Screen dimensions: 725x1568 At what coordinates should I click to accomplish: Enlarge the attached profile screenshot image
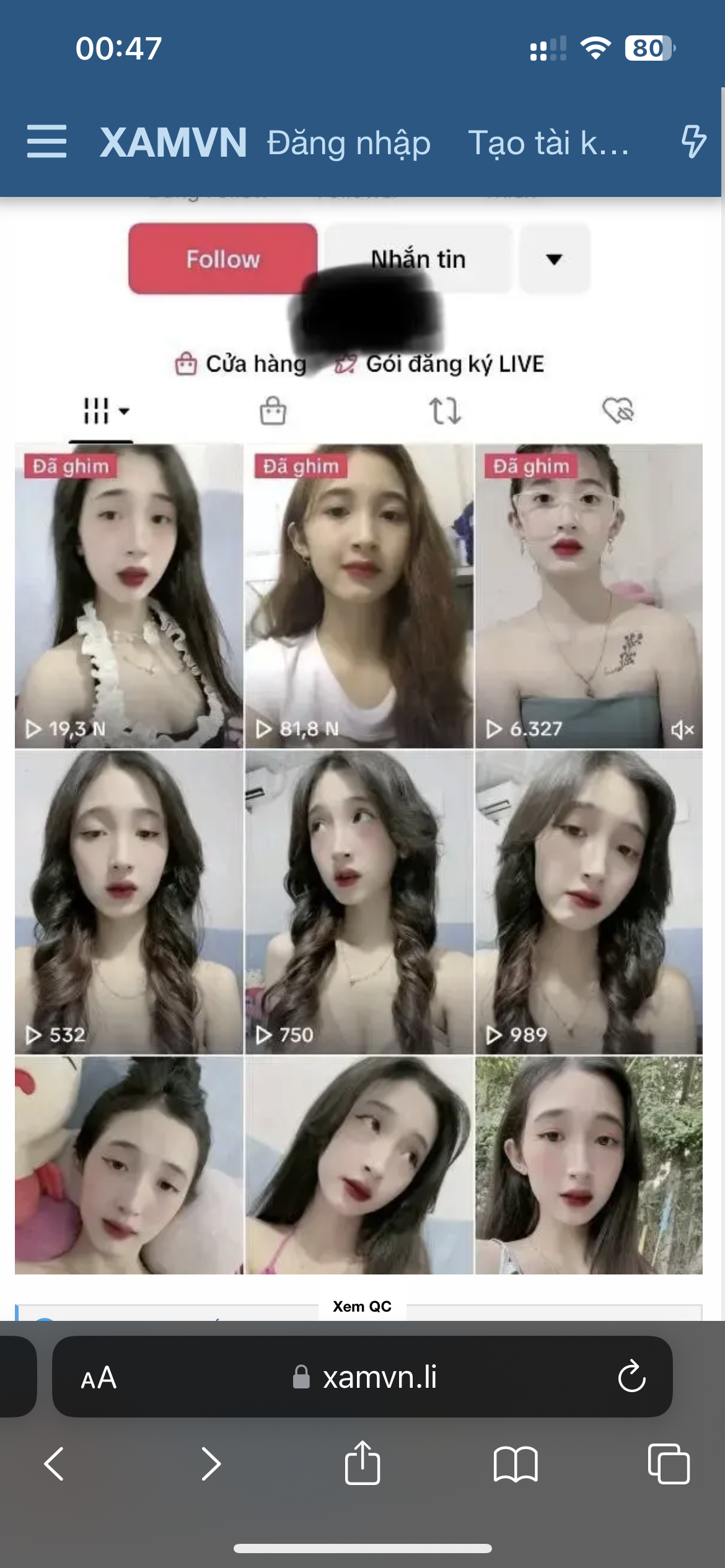click(359, 743)
